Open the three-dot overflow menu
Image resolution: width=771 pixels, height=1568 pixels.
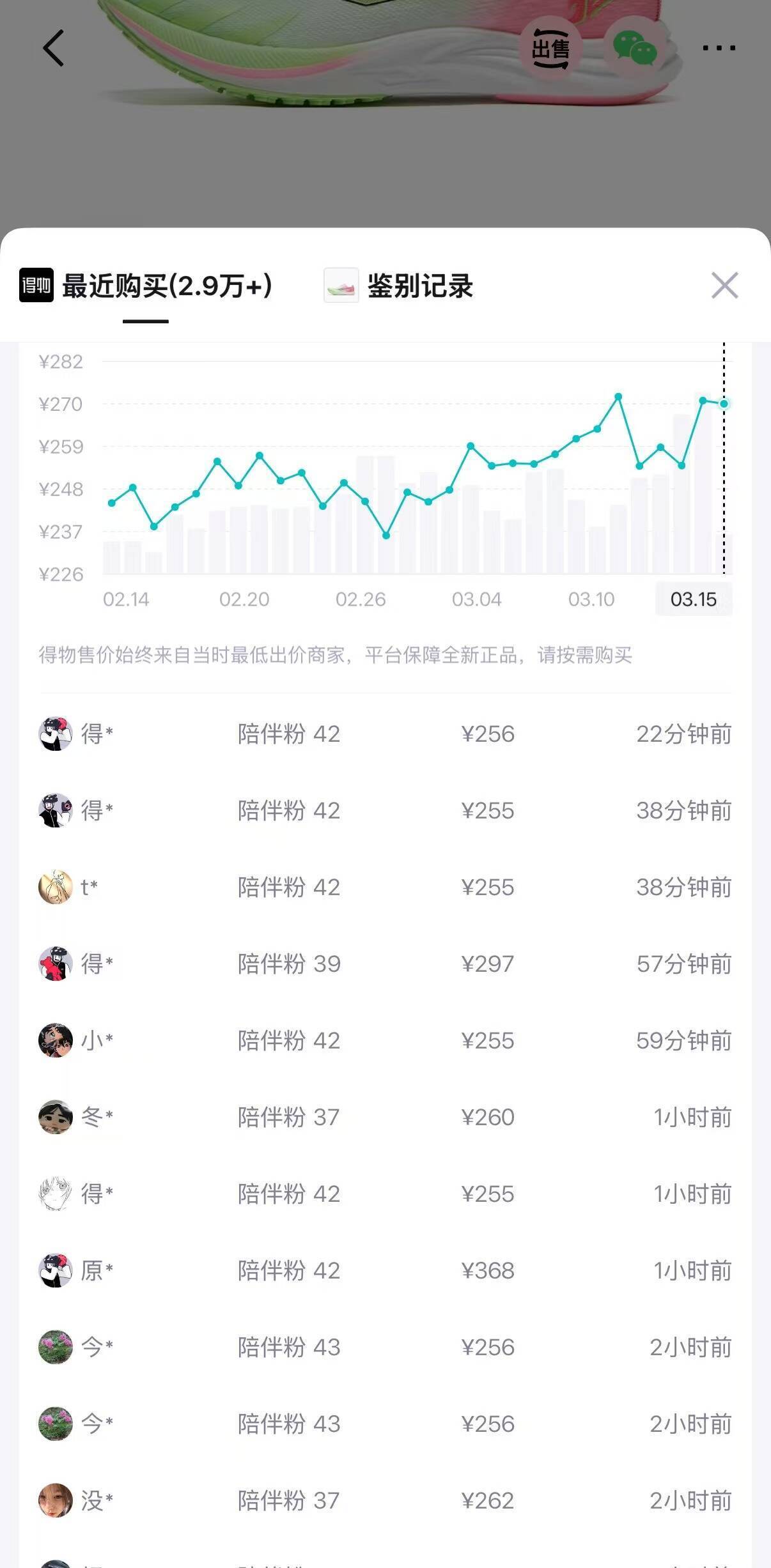coord(719,48)
